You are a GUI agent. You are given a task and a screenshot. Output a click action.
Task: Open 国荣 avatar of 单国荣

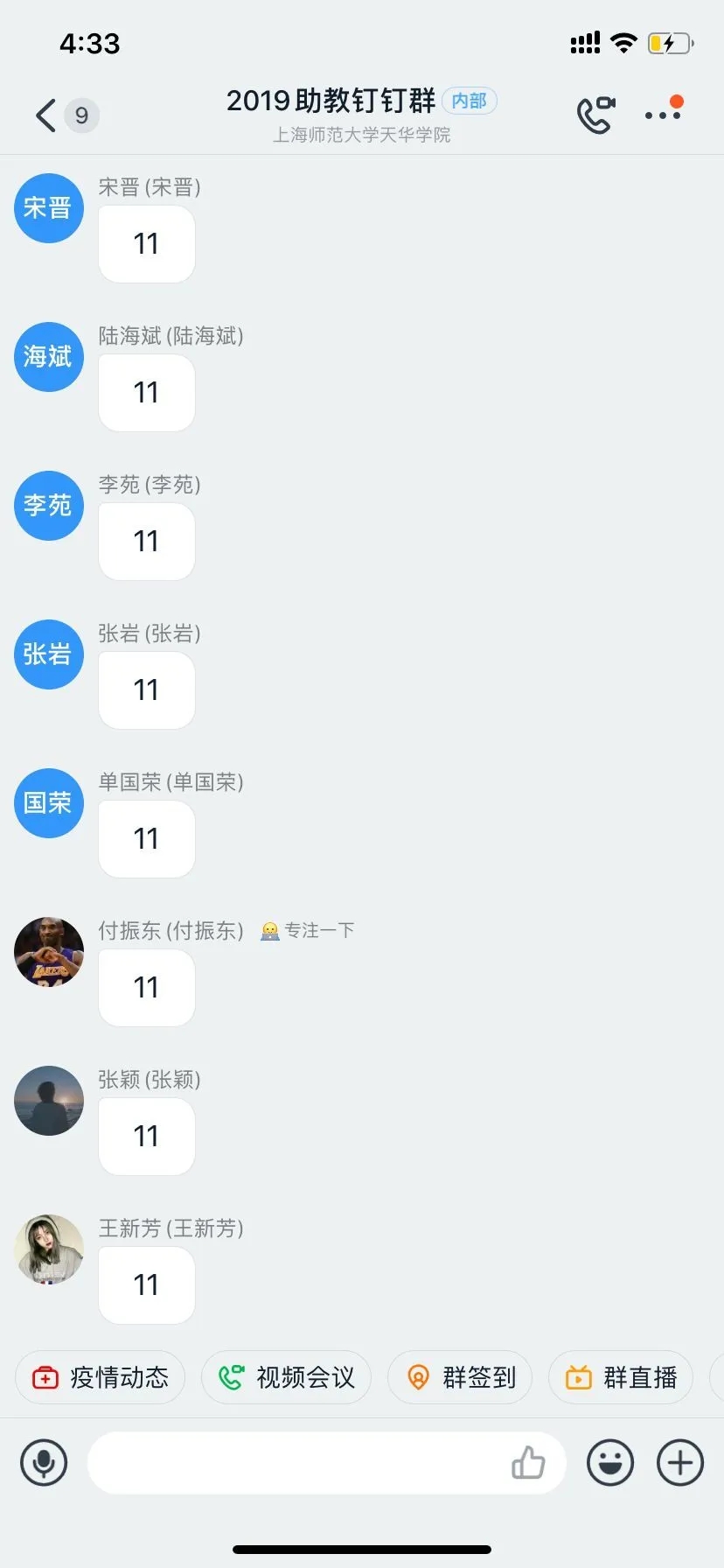click(x=49, y=803)
